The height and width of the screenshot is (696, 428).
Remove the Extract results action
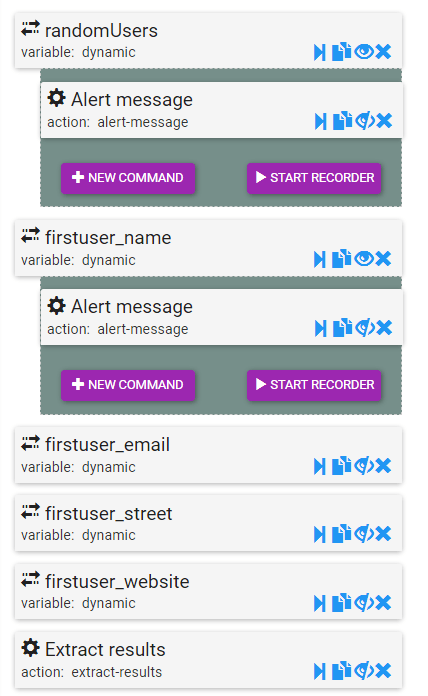tap(383, 671)
